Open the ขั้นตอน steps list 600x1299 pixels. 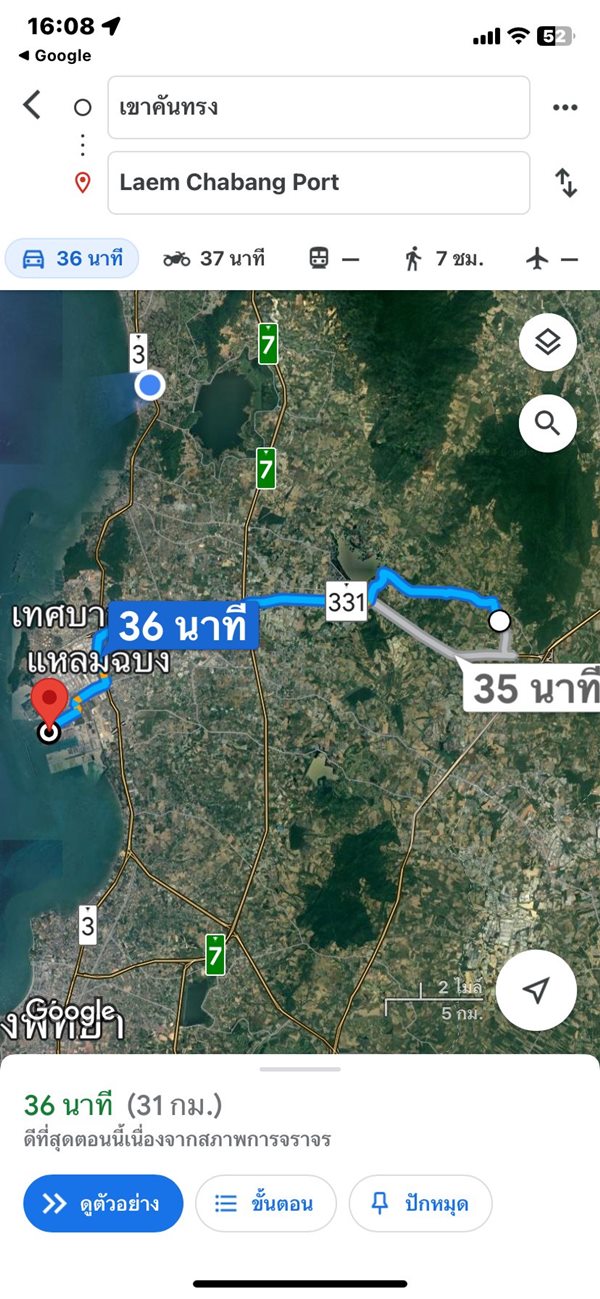tap(266, 1203)
